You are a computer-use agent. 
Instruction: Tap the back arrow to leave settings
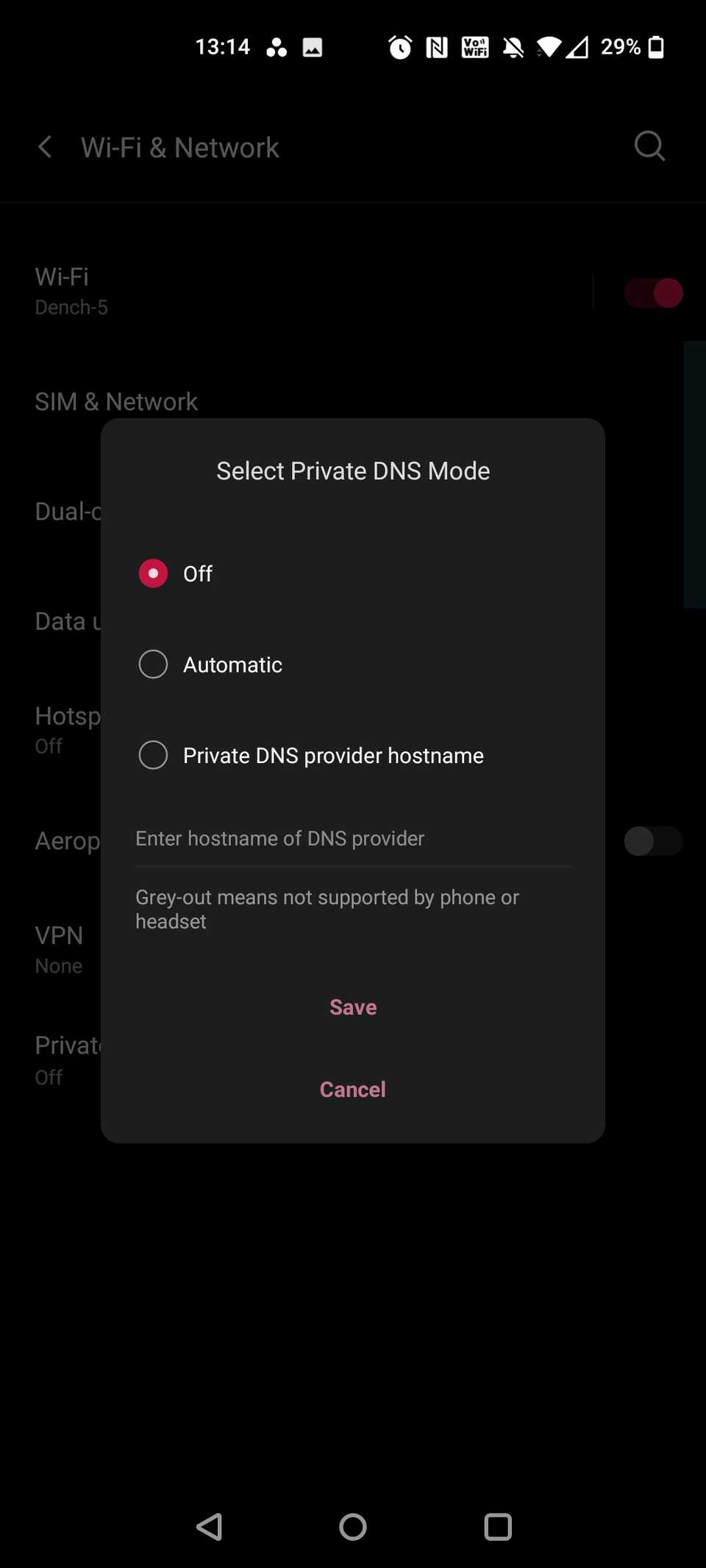pyautogui.click(x=44, y=146)
